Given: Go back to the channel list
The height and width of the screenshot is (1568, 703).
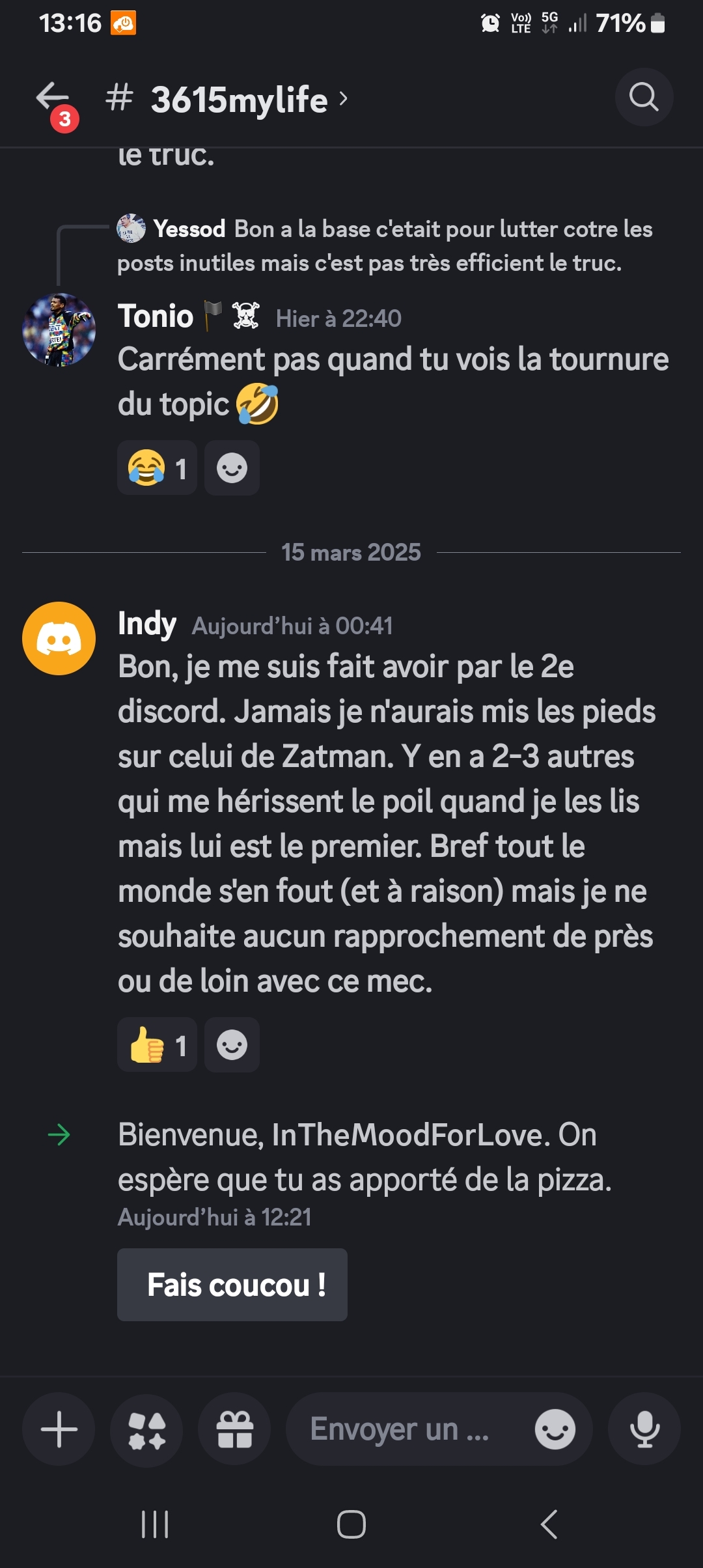Looking at the screenshot, I should coord(52,98).
